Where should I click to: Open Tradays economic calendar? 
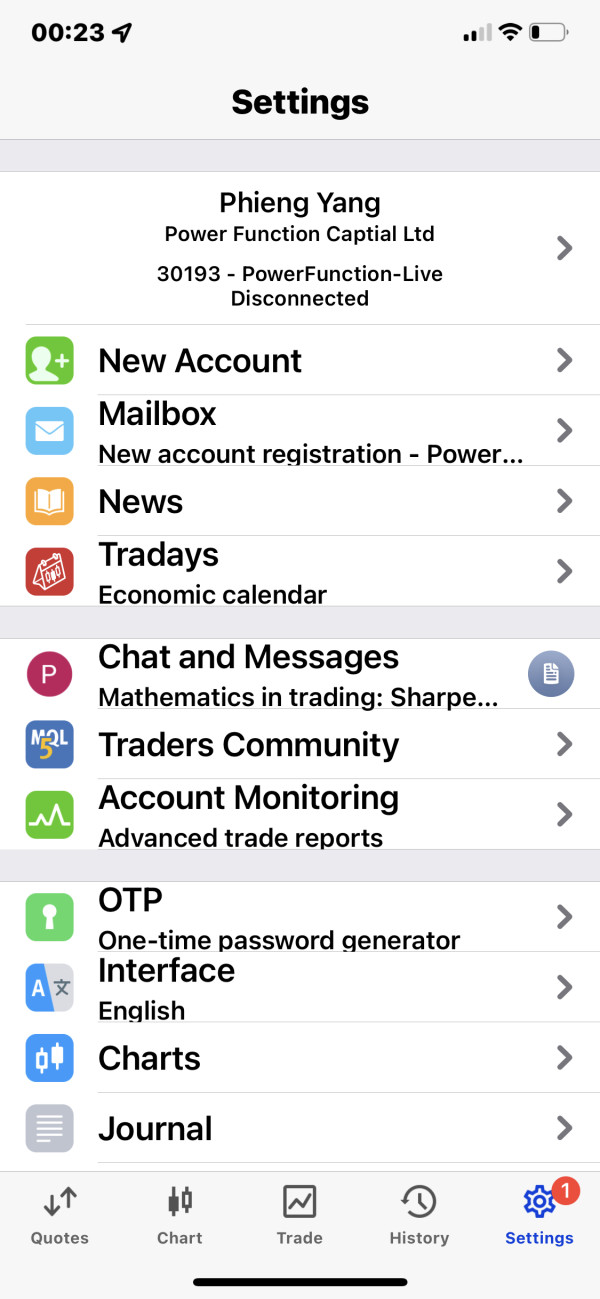pyautogui.click(x=300, y=571)
